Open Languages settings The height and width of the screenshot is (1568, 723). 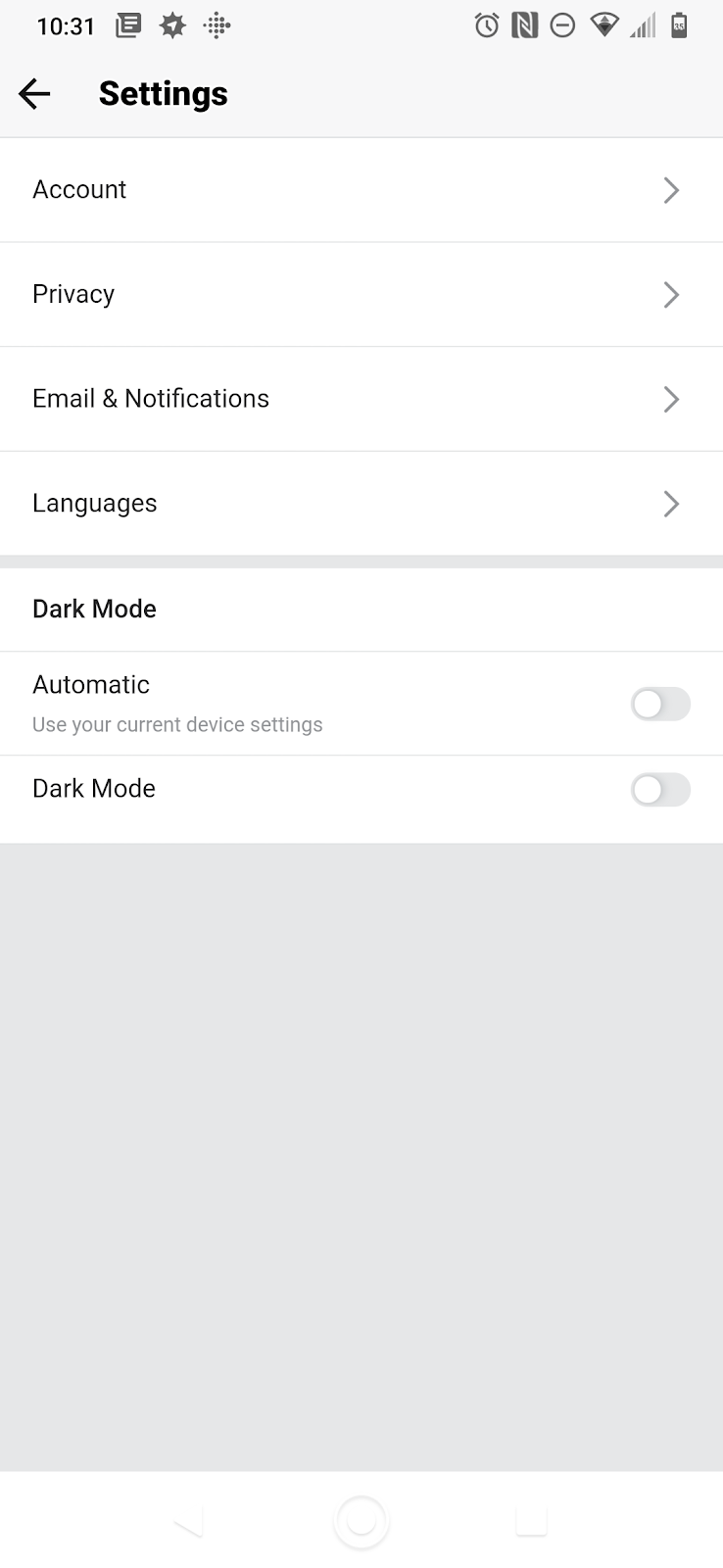pos(361,504)
